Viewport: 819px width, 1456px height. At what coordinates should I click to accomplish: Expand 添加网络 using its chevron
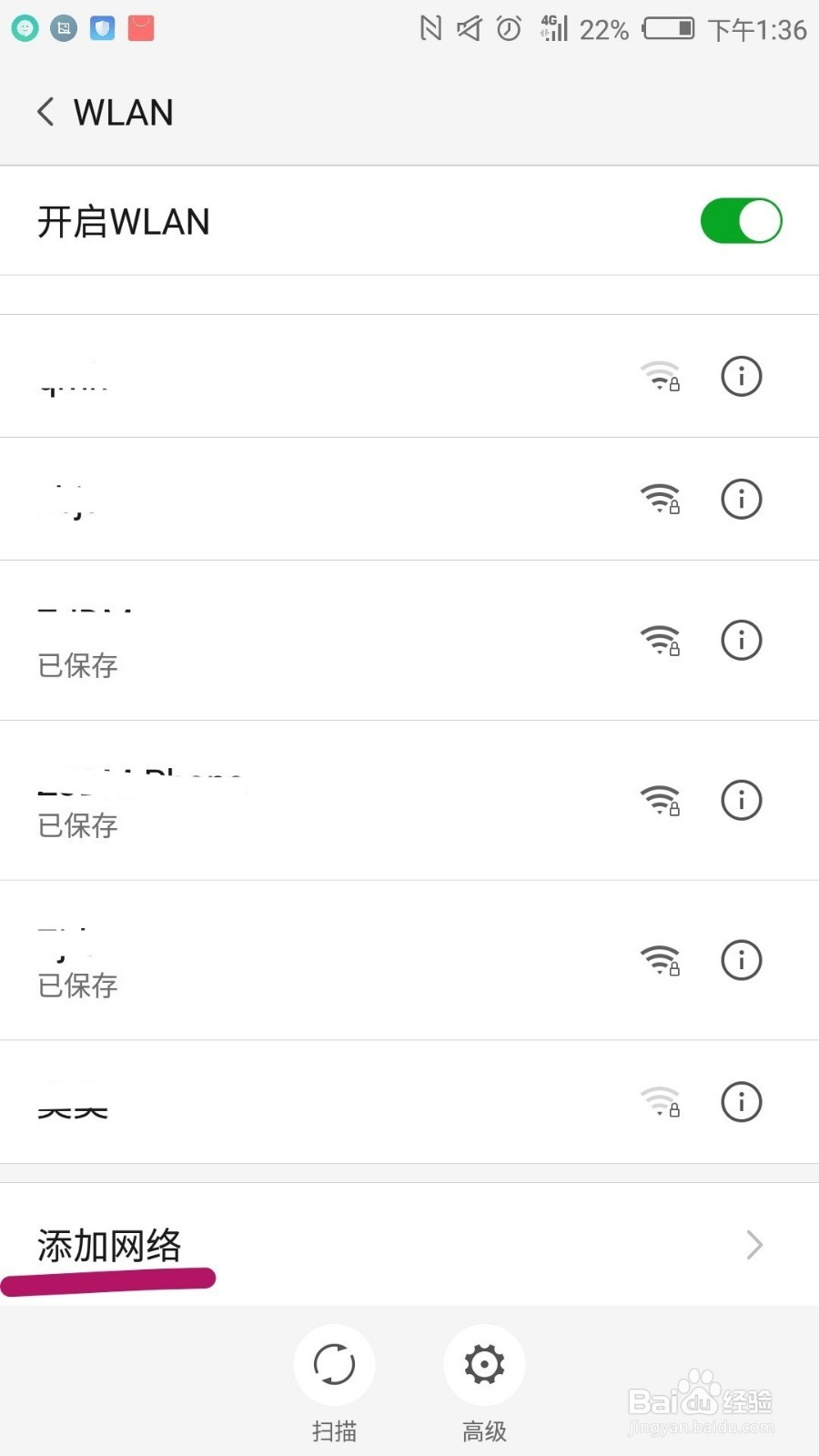(753, 1245)
